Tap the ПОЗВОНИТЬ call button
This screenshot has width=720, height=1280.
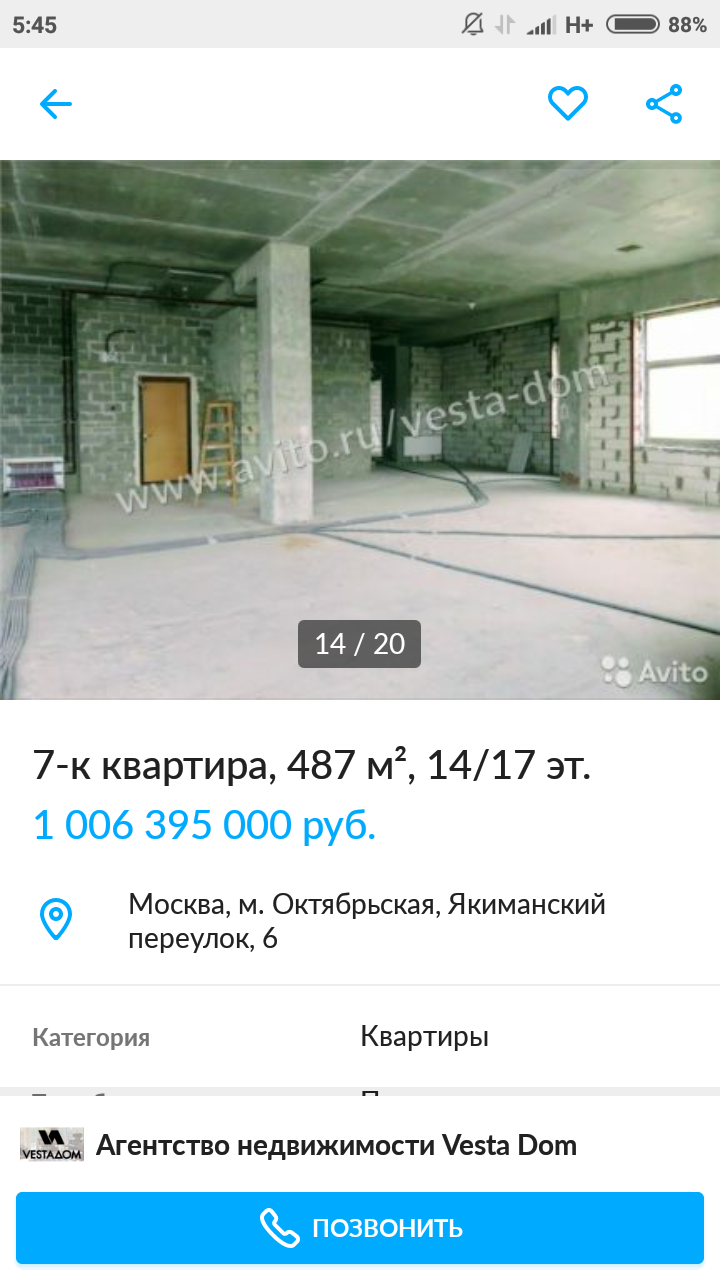360,1227
